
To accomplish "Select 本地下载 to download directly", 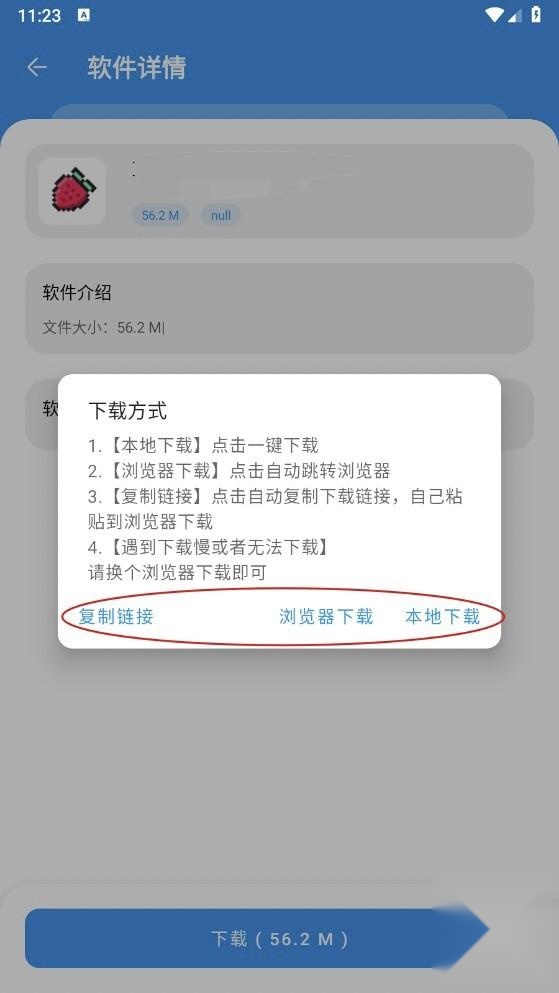I will (x=443, y=616).
